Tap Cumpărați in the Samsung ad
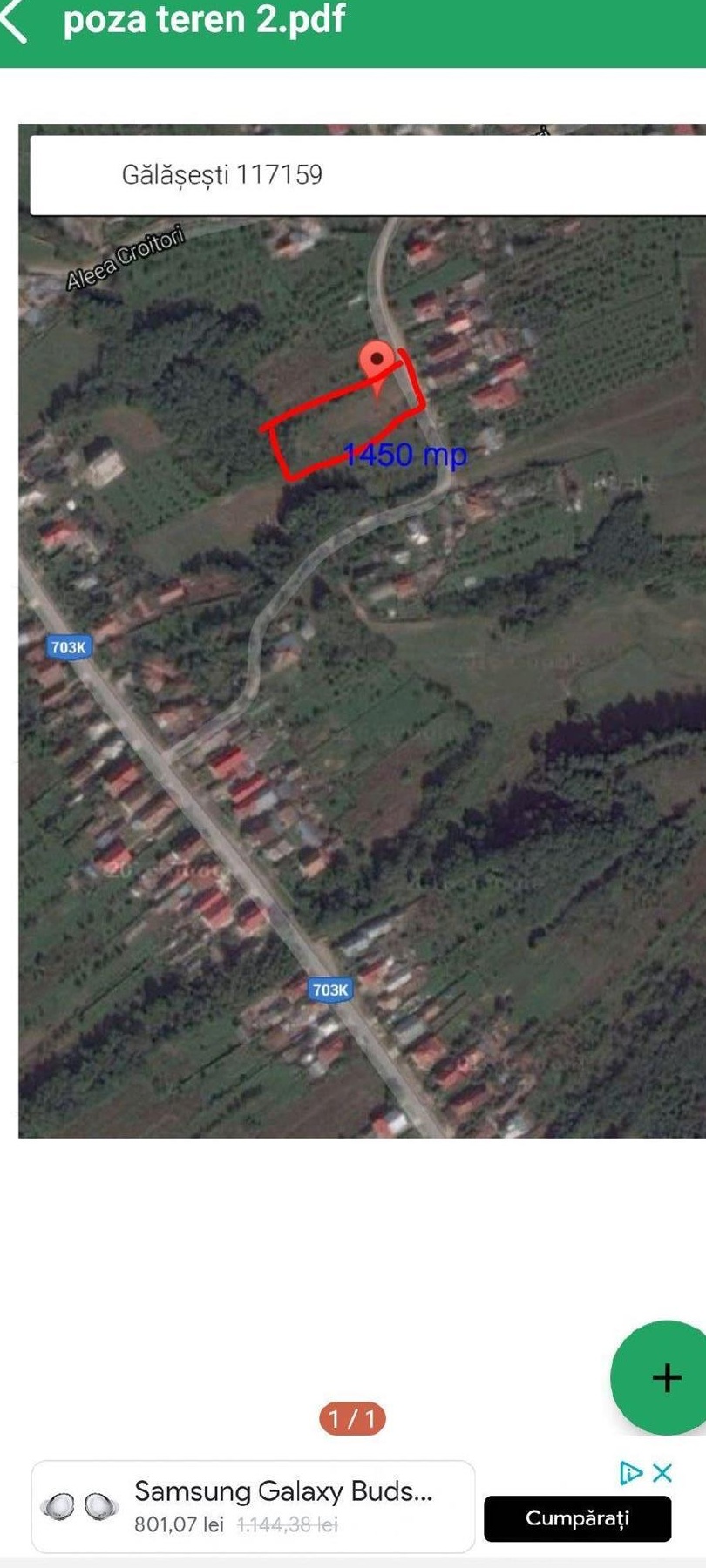Screen dimensions: 706x1568 (577, 1518)
